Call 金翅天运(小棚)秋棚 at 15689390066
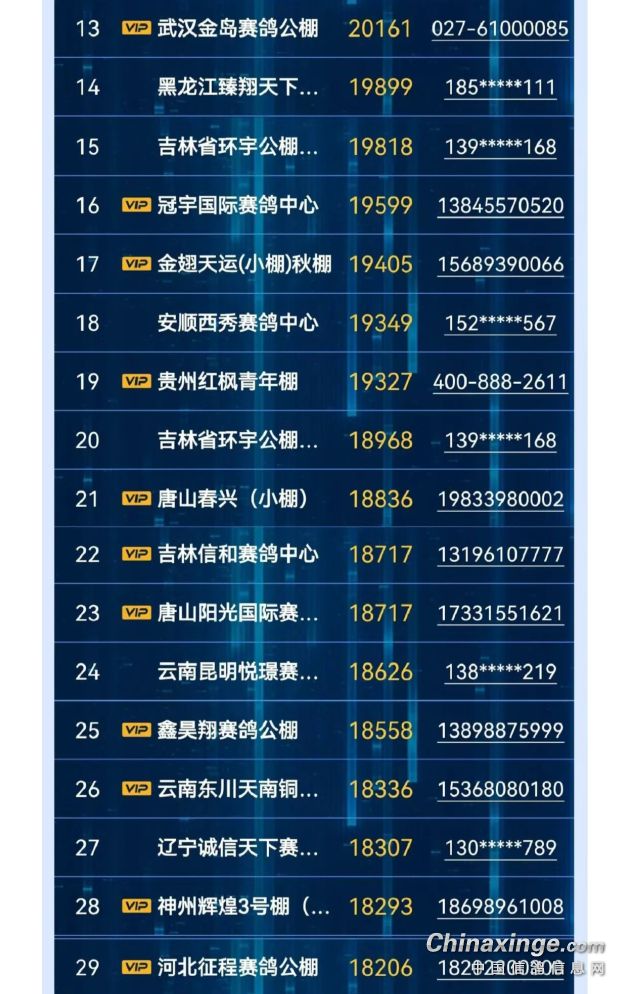 (x=500, y=264)
